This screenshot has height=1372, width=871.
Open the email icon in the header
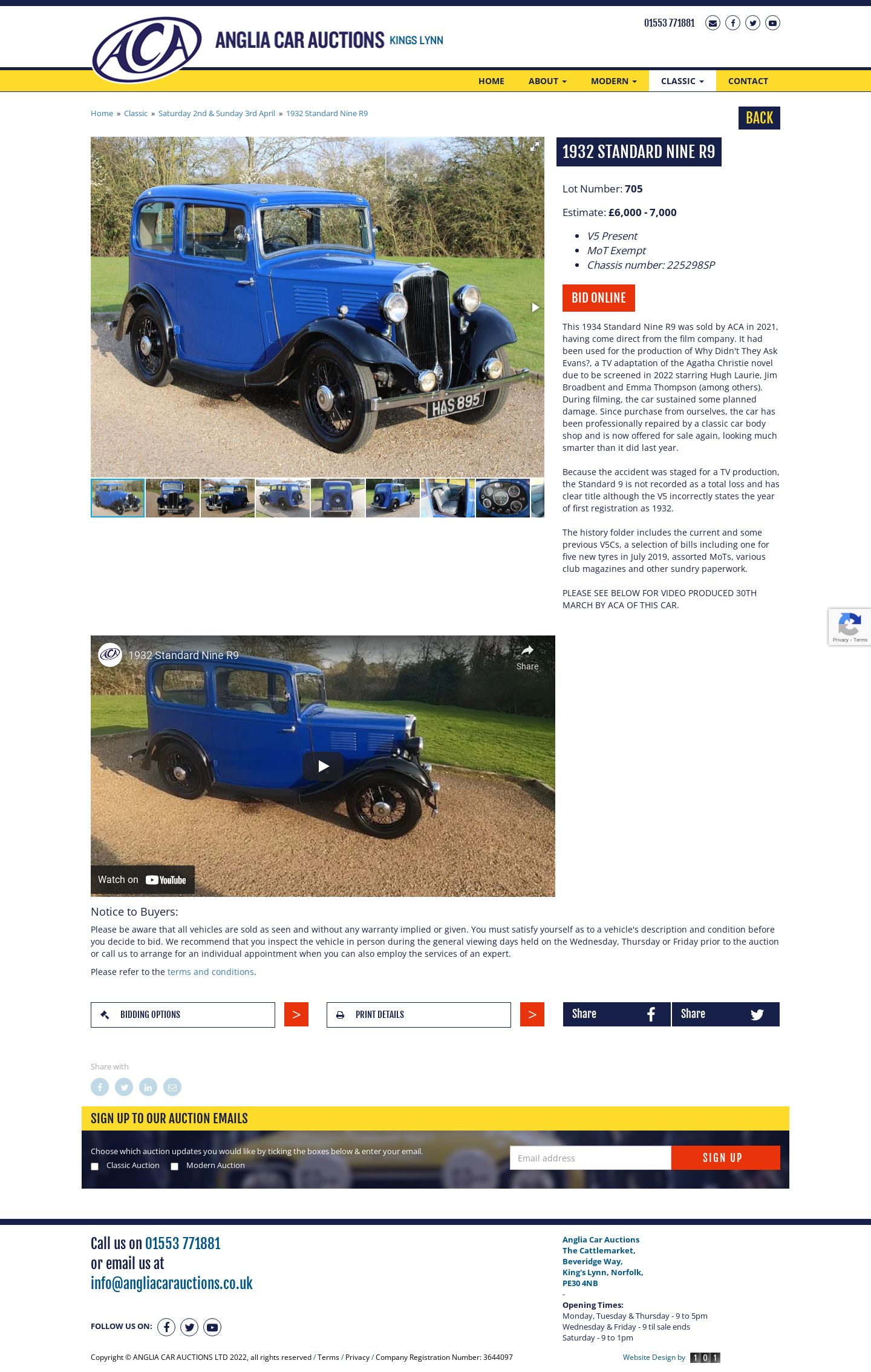(x=713, y=23)
